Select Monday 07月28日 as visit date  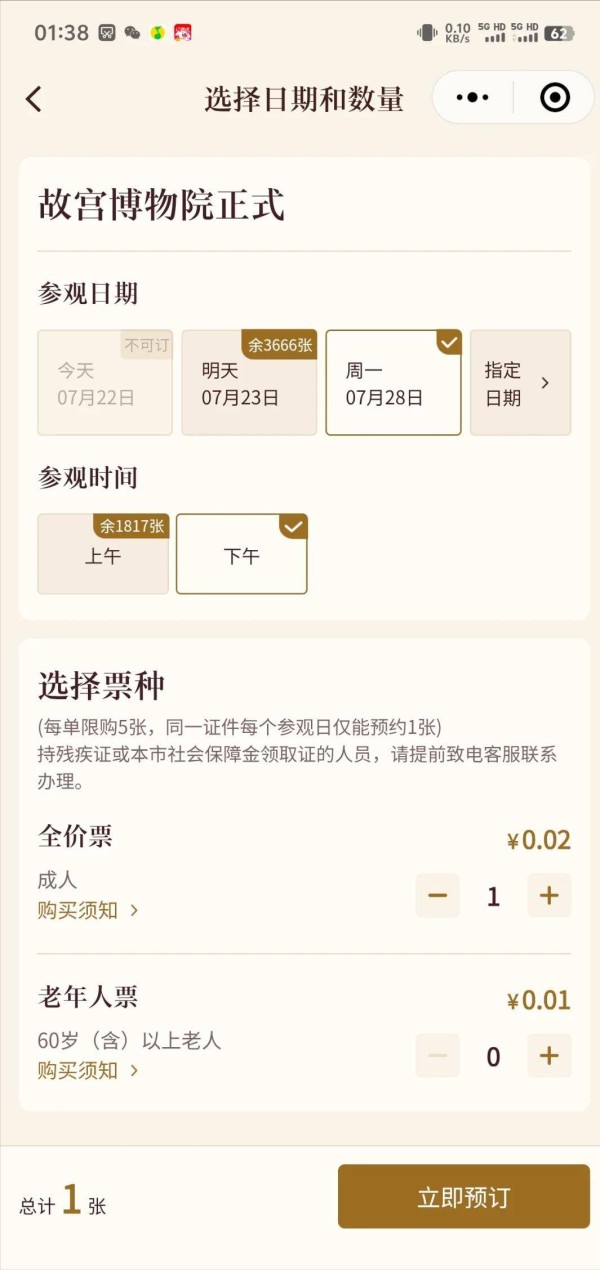[x=394, y=383]
